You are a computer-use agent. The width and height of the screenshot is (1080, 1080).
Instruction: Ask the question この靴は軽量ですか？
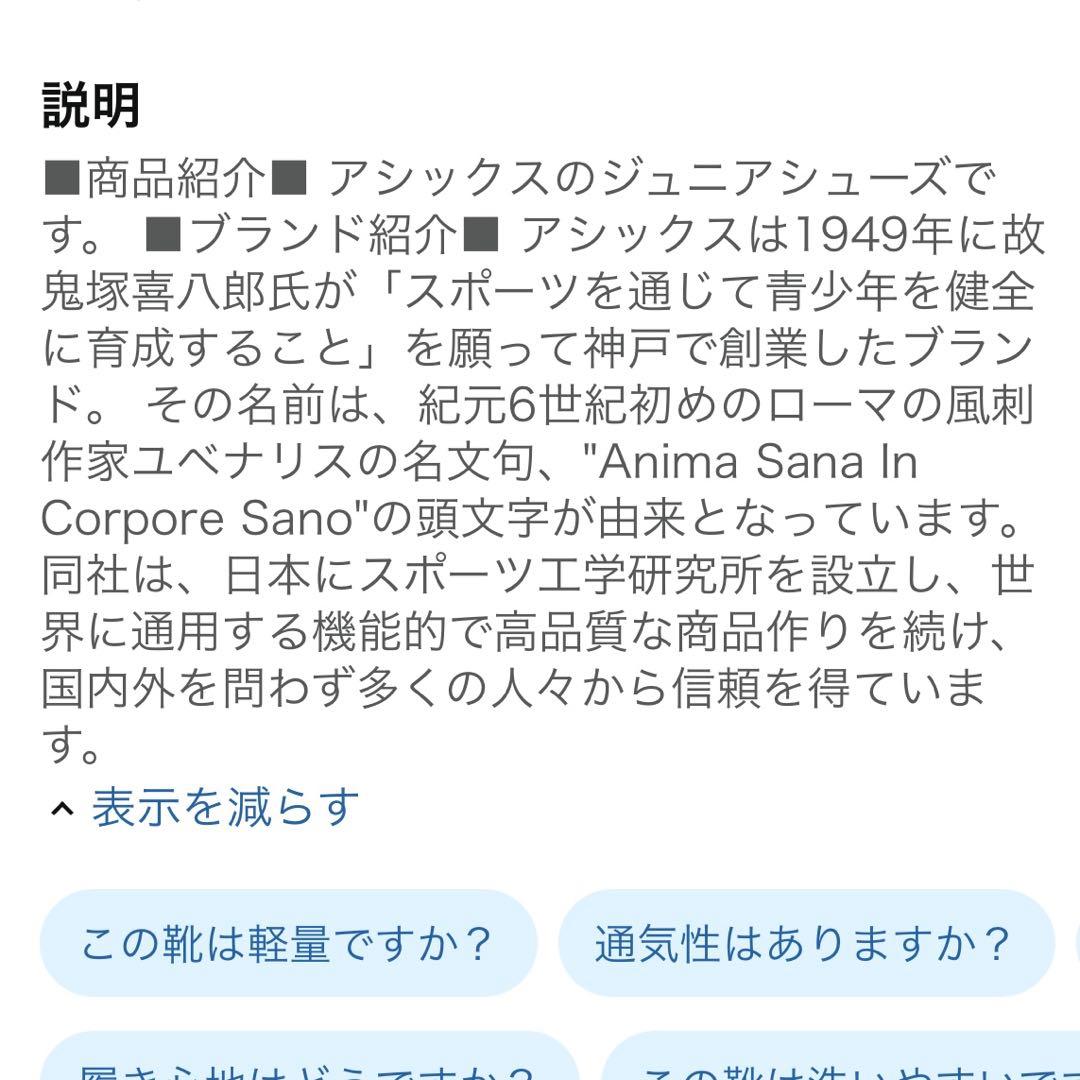coord(288,943)
